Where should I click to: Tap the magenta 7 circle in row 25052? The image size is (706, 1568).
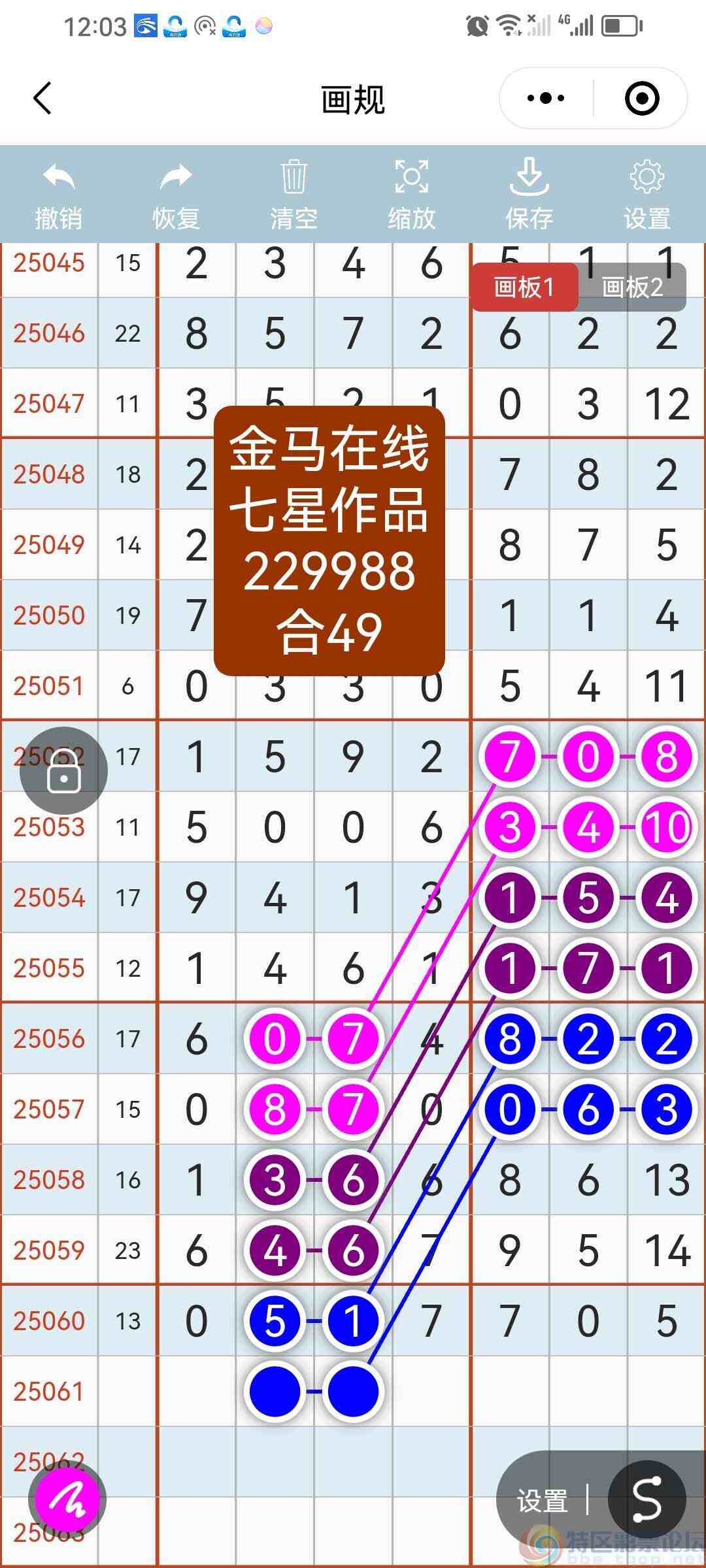511,756
